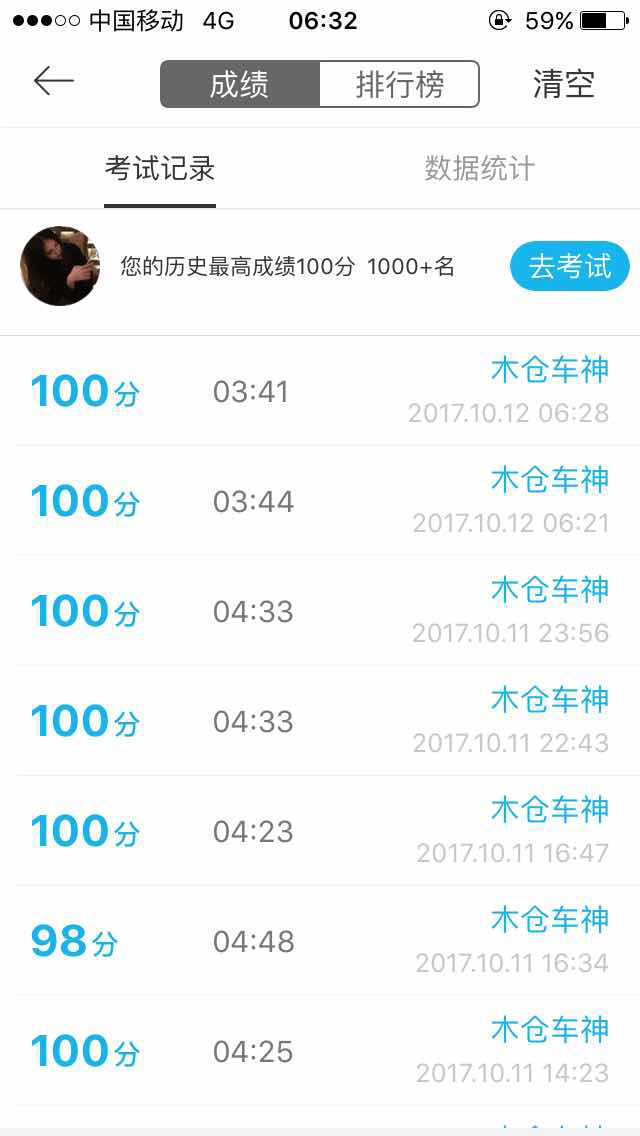The width and height of the screenshot is (640, 1136).
Task: Tap the 去考试 button
Action: (x=569, y=266)
